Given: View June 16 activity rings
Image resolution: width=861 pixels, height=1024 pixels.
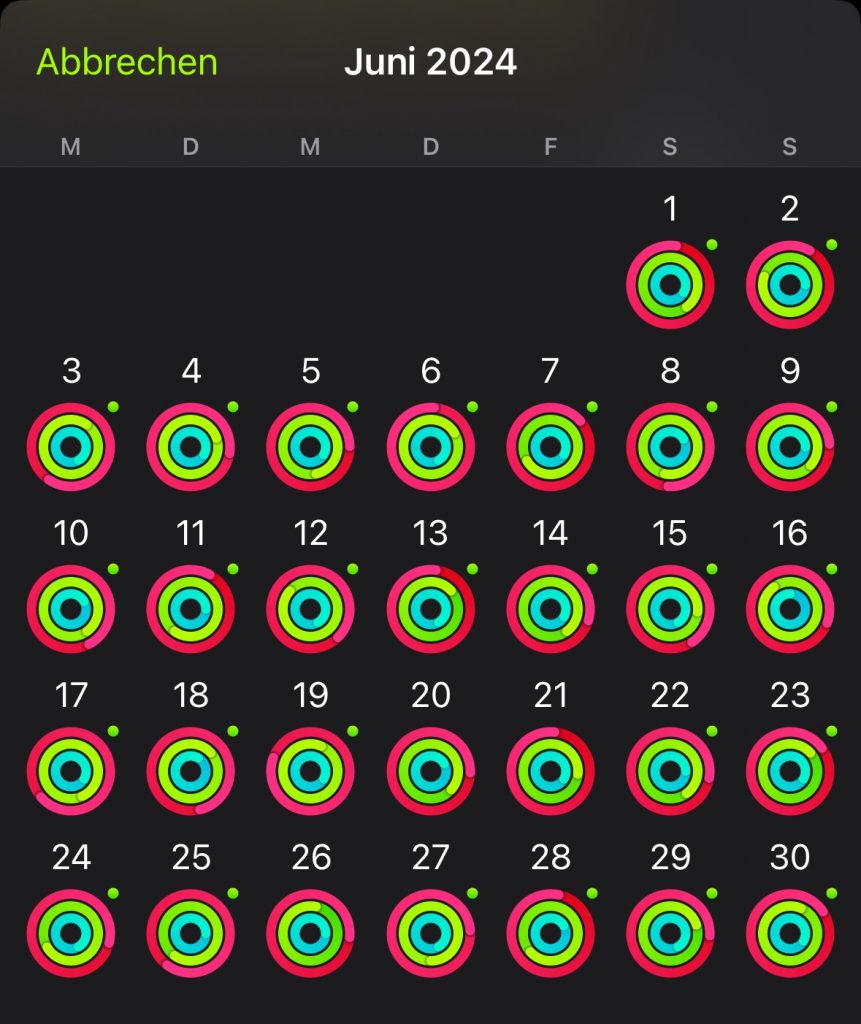Looking at the screenshot, I should (790, 609).
